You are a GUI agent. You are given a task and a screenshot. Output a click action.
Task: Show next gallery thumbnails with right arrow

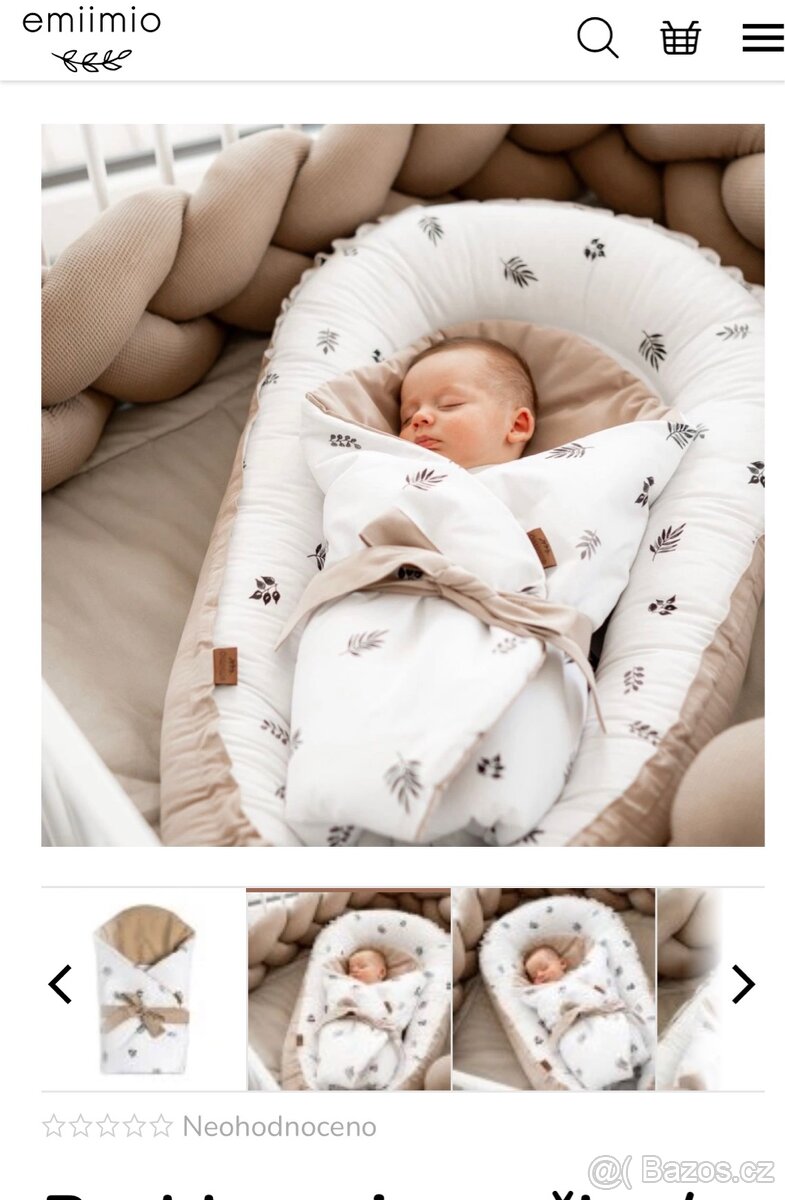click(x=742, y=985)
